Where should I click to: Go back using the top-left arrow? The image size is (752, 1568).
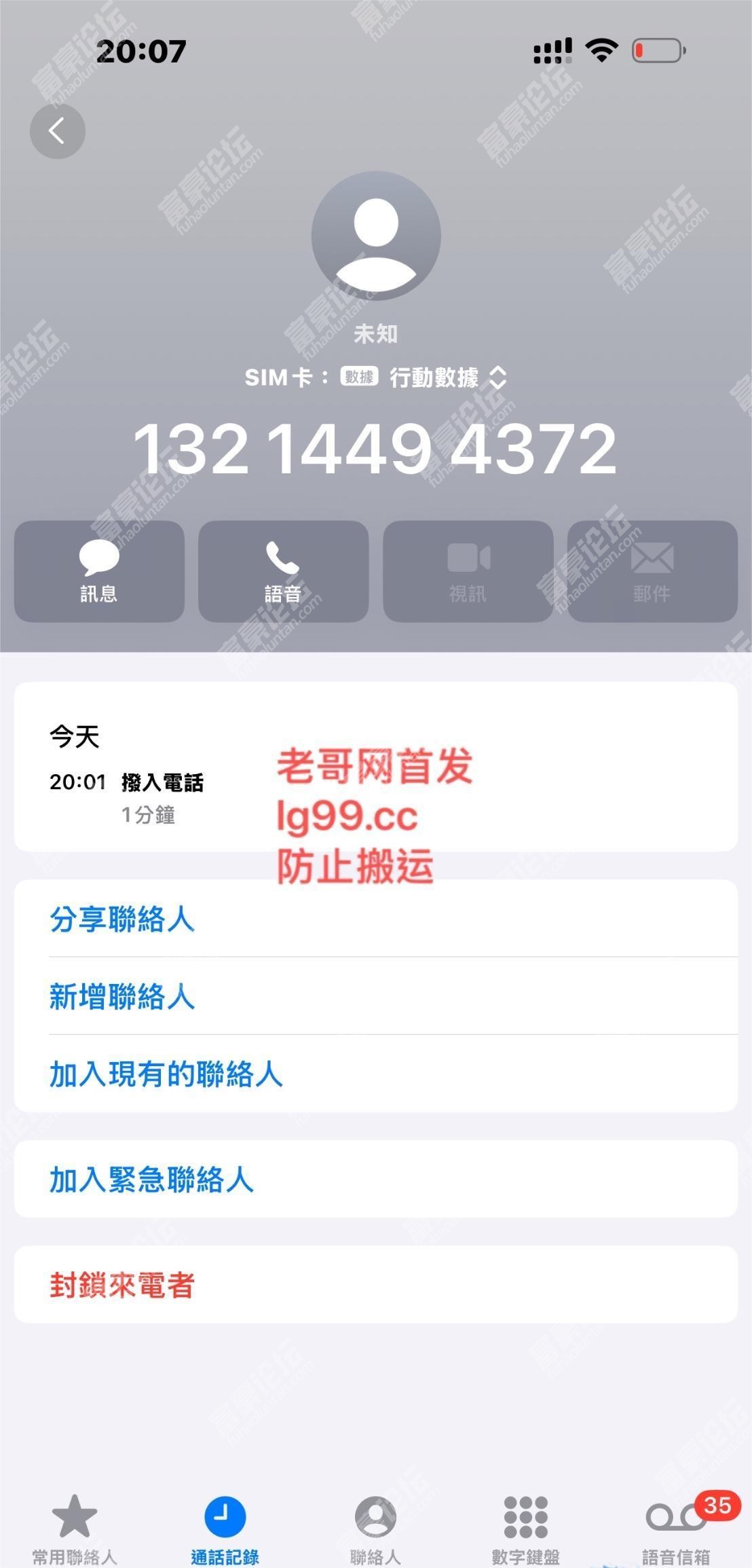point(57,131)
